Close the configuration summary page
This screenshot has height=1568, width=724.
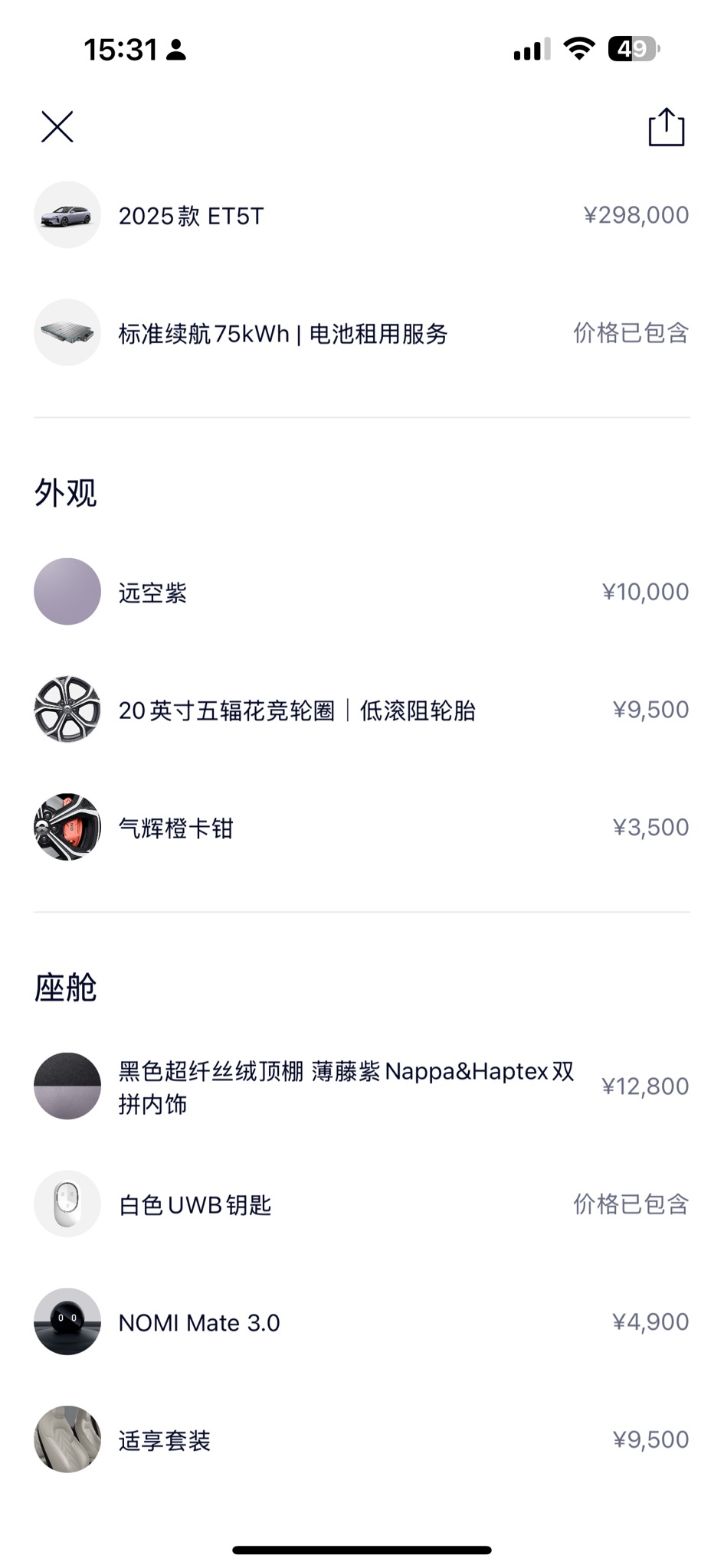point(57,127)
